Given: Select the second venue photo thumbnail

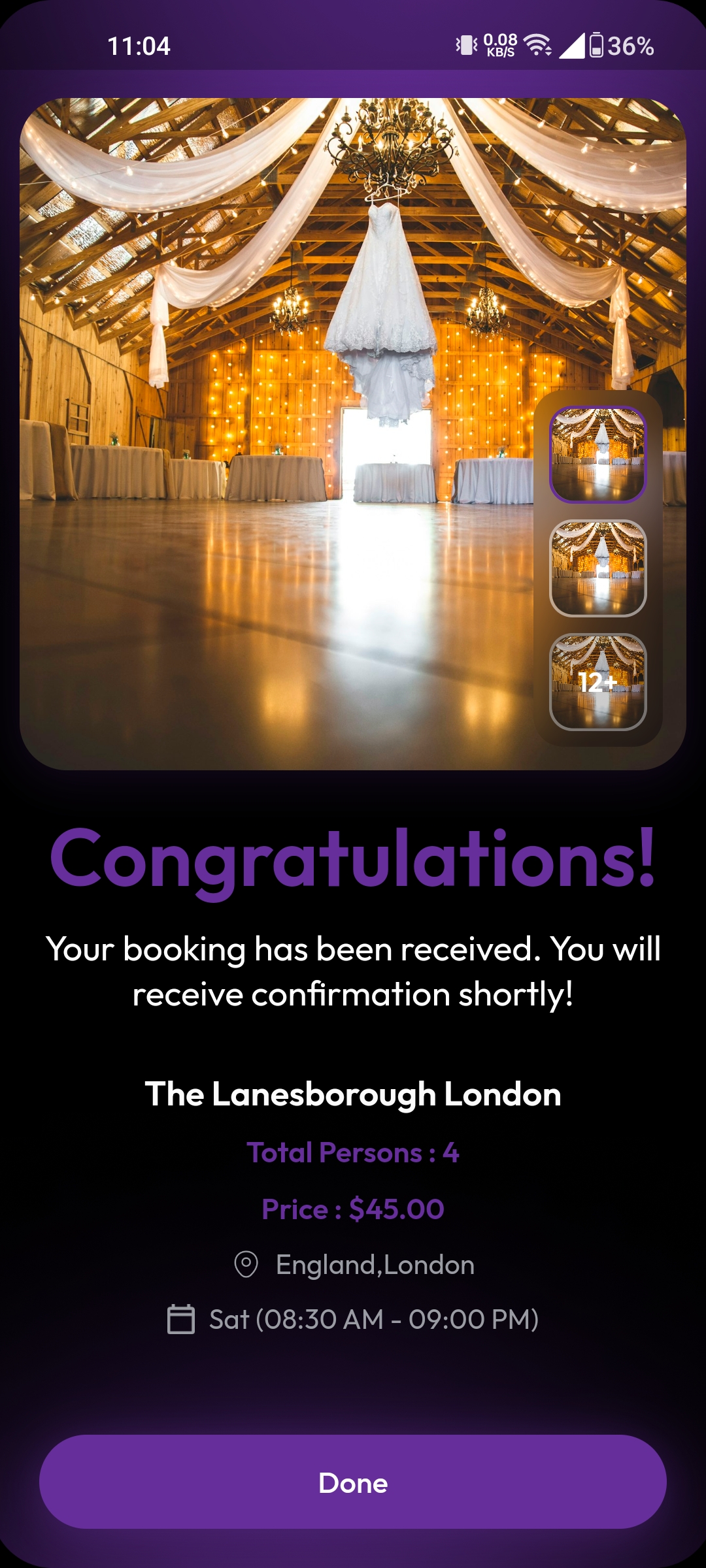Looking at the screenshot, I should pos(597,568).
